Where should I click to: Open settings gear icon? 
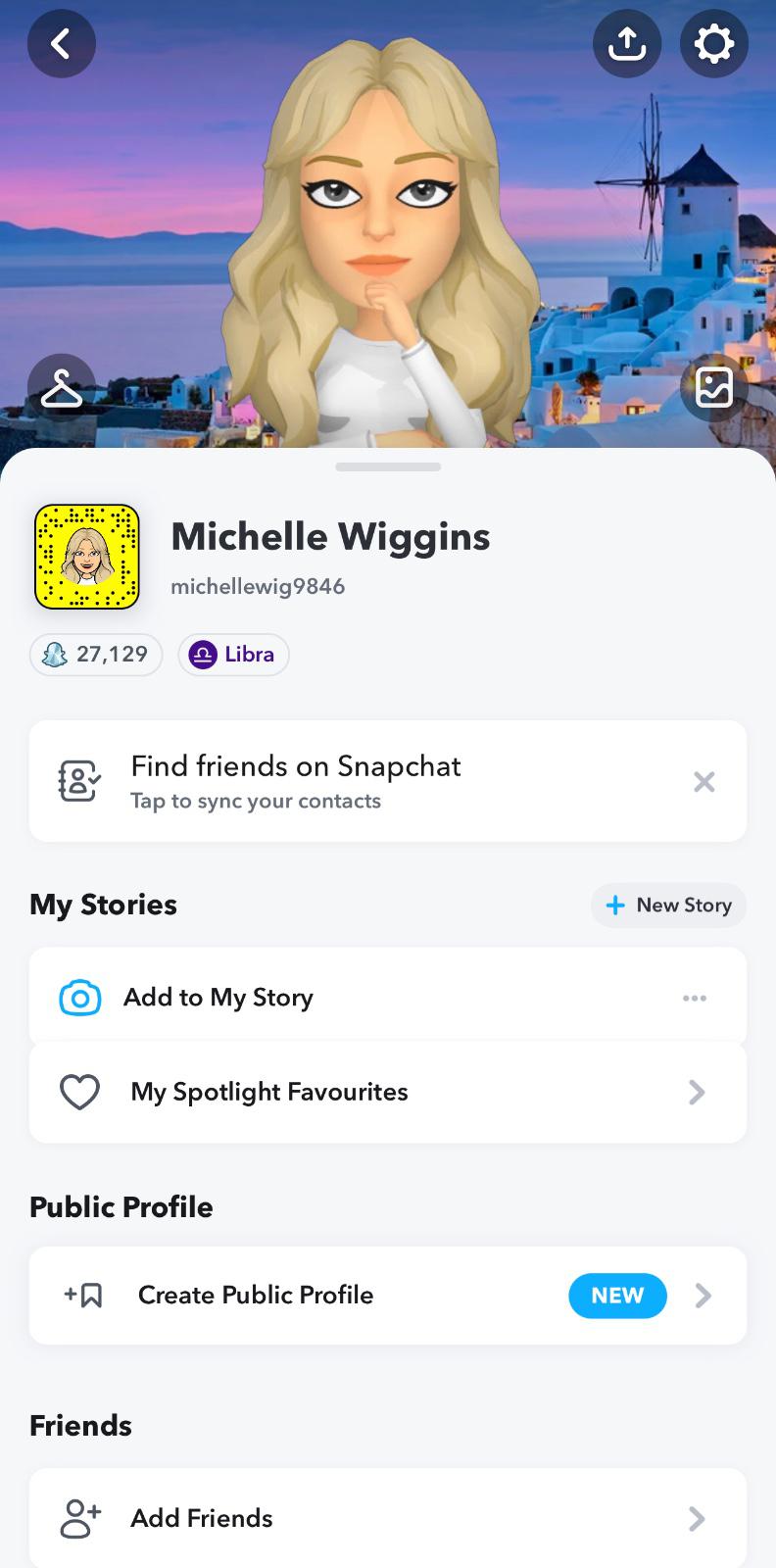click(x=713, y=43)
